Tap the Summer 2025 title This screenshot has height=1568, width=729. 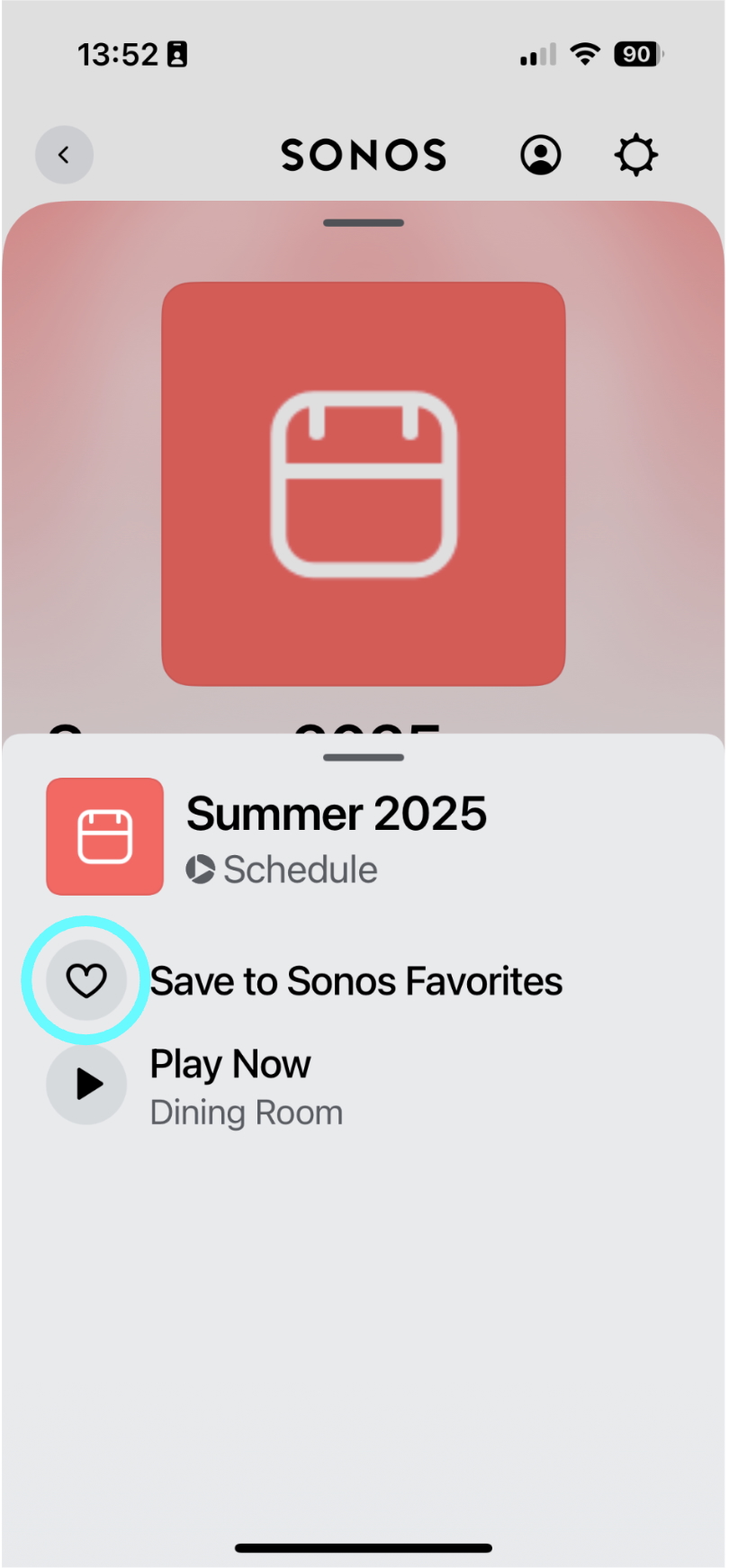click(x=337, y=813)
